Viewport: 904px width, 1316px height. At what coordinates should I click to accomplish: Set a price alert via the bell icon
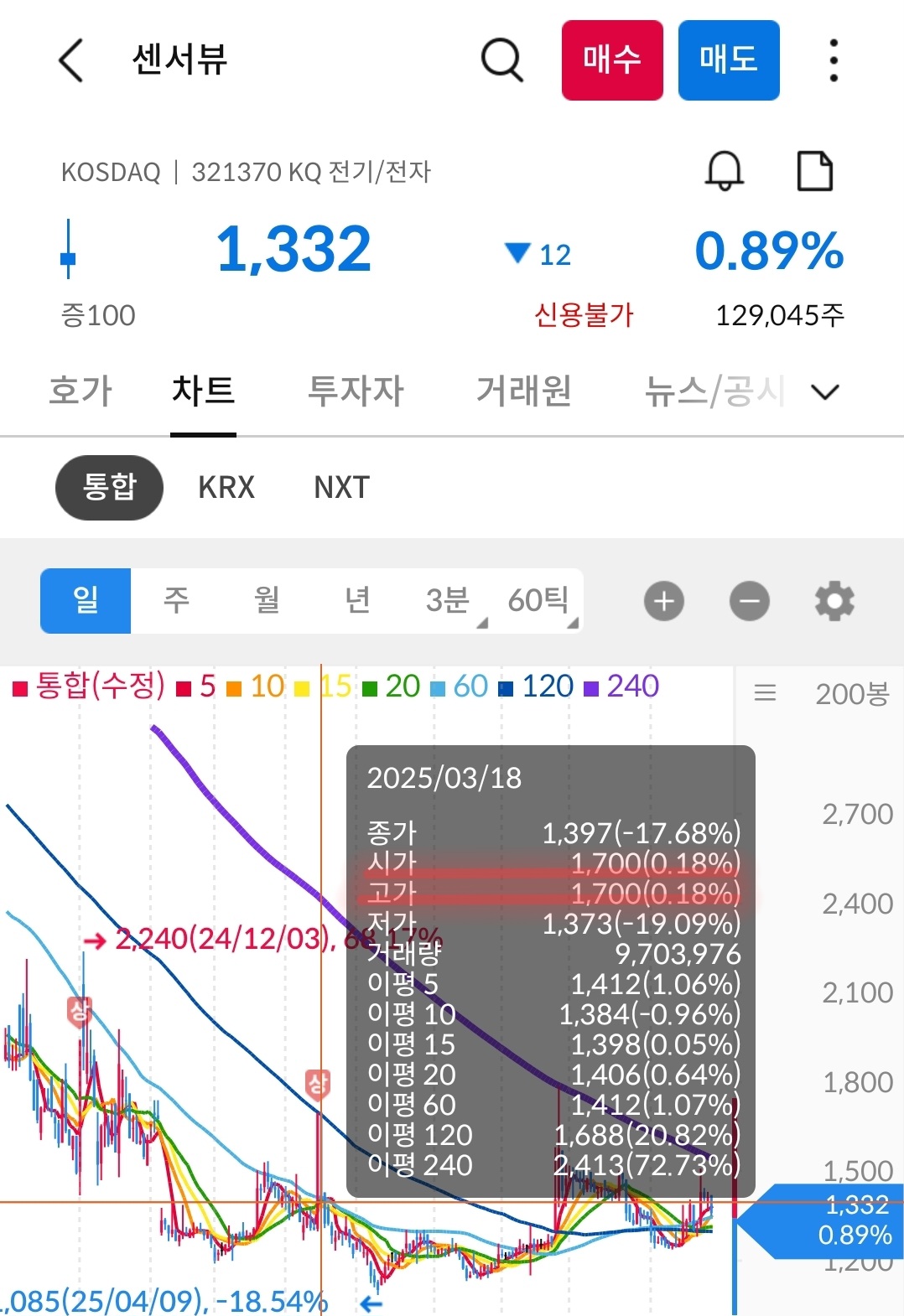pos(725,171)
